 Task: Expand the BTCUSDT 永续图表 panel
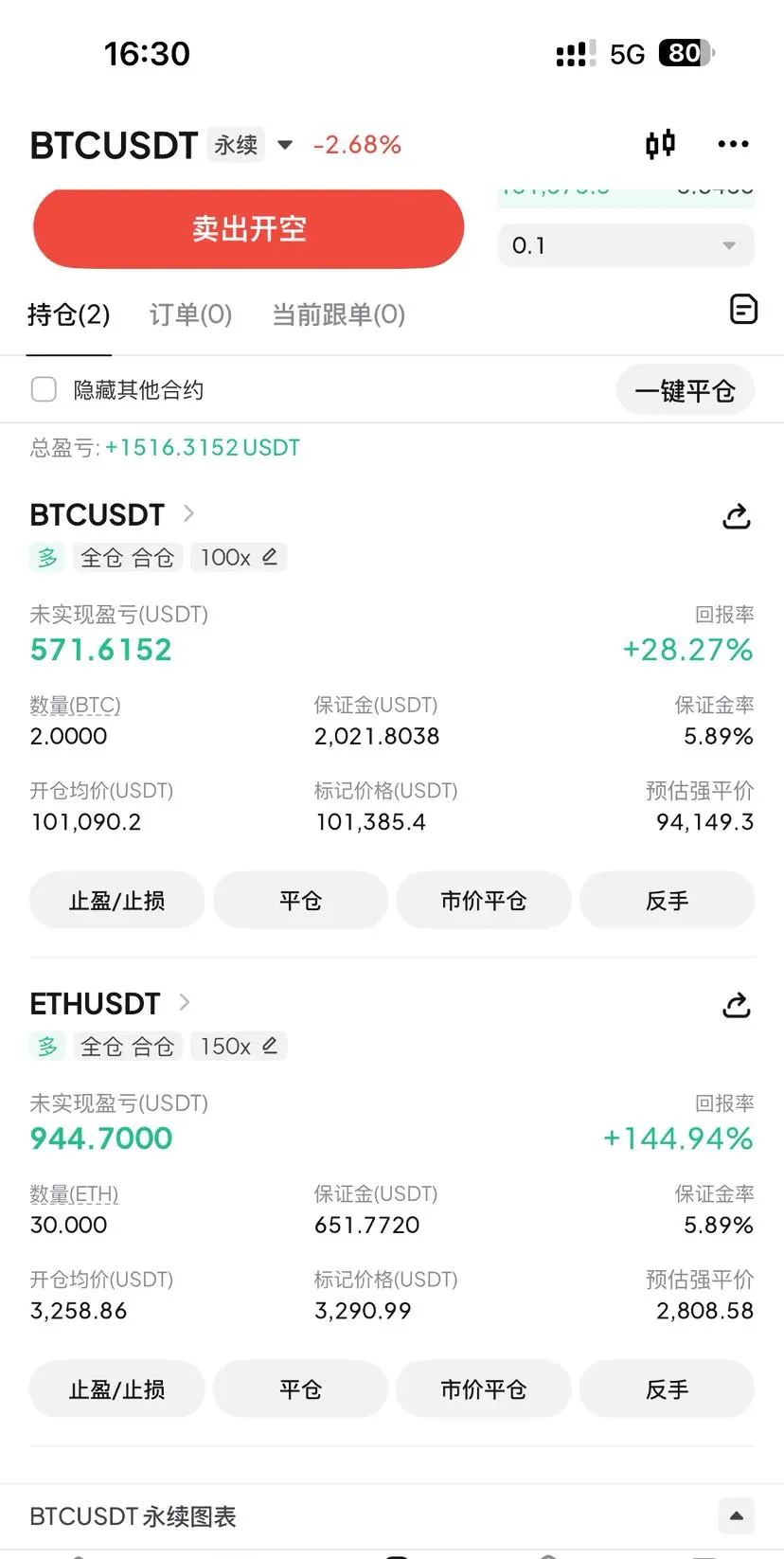click(x=736, y=1515)
